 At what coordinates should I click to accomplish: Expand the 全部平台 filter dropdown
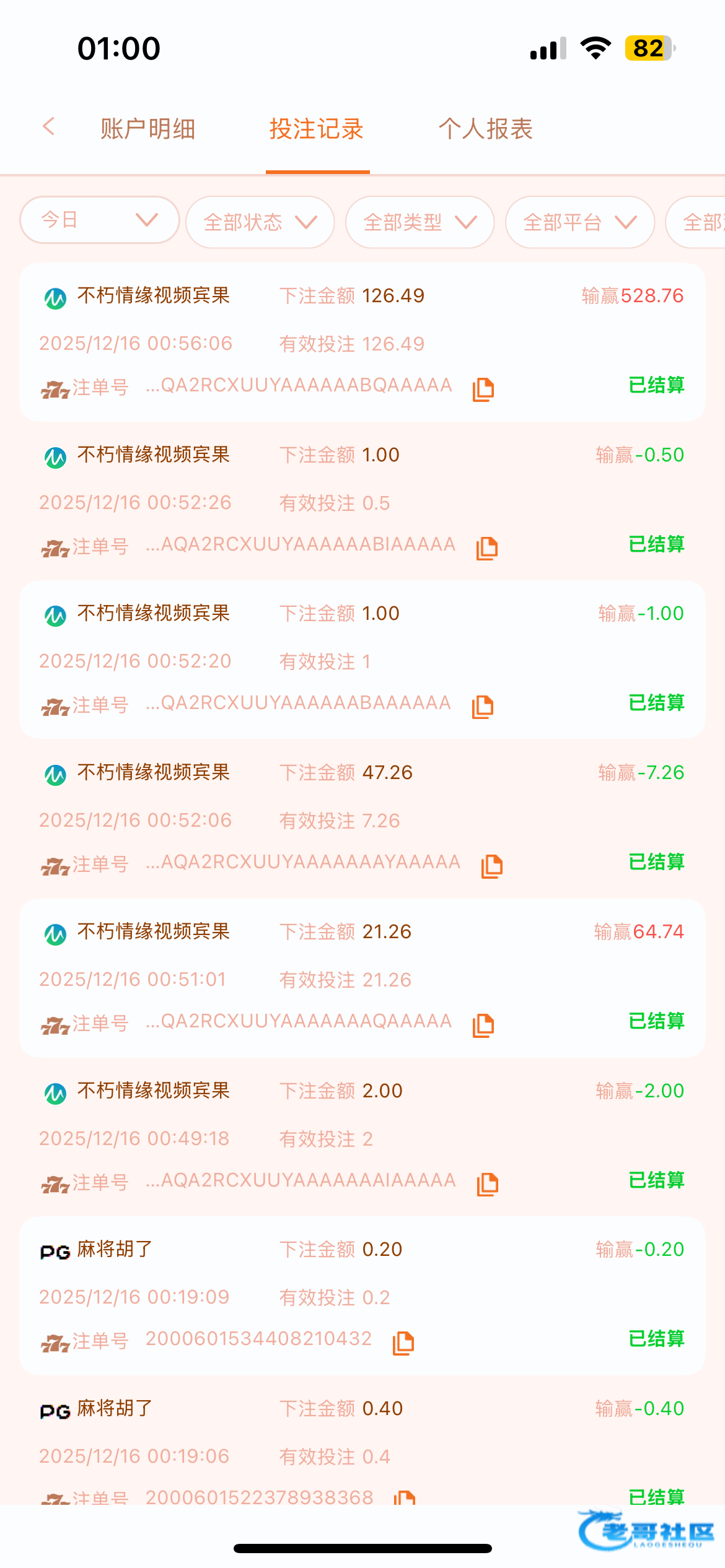579,222
